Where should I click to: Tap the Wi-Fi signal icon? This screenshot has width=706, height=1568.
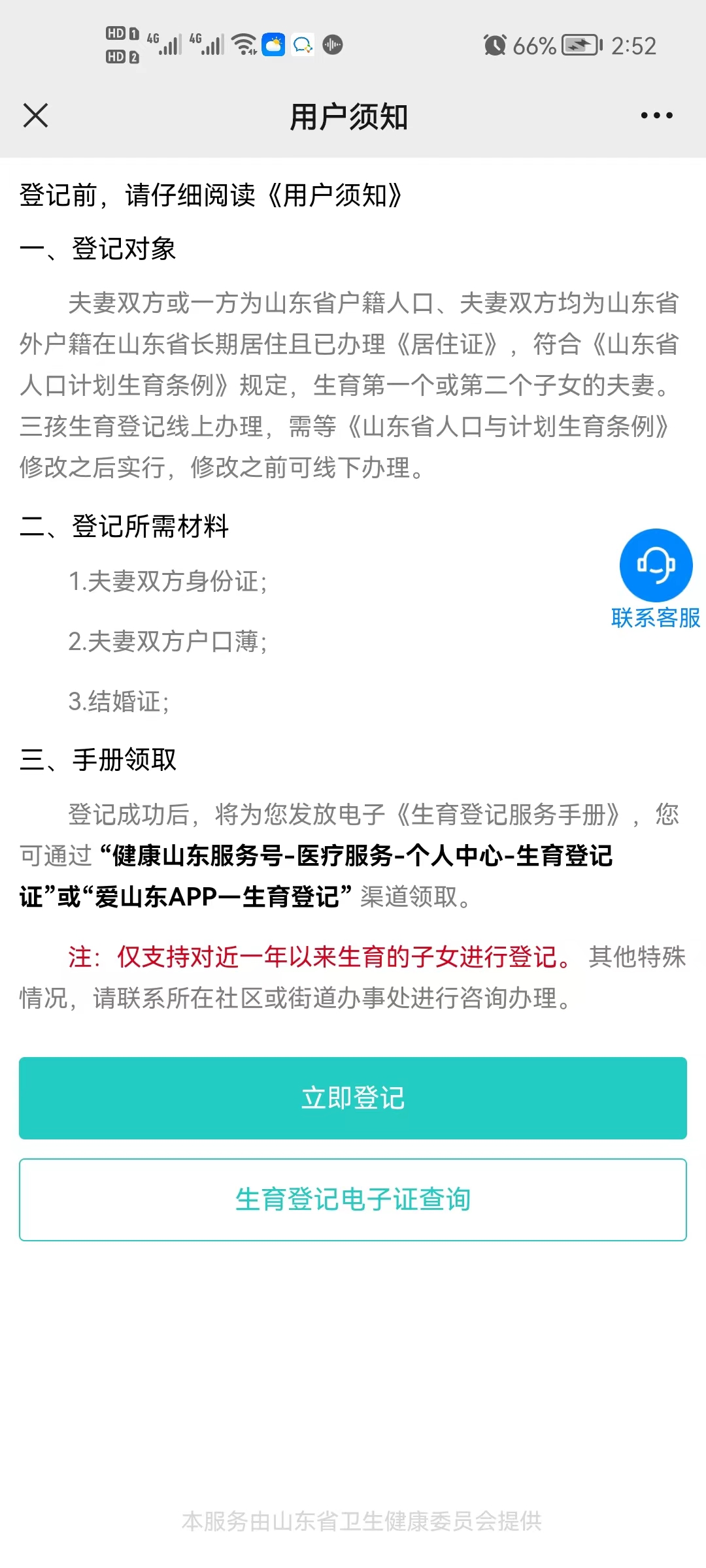244,43
